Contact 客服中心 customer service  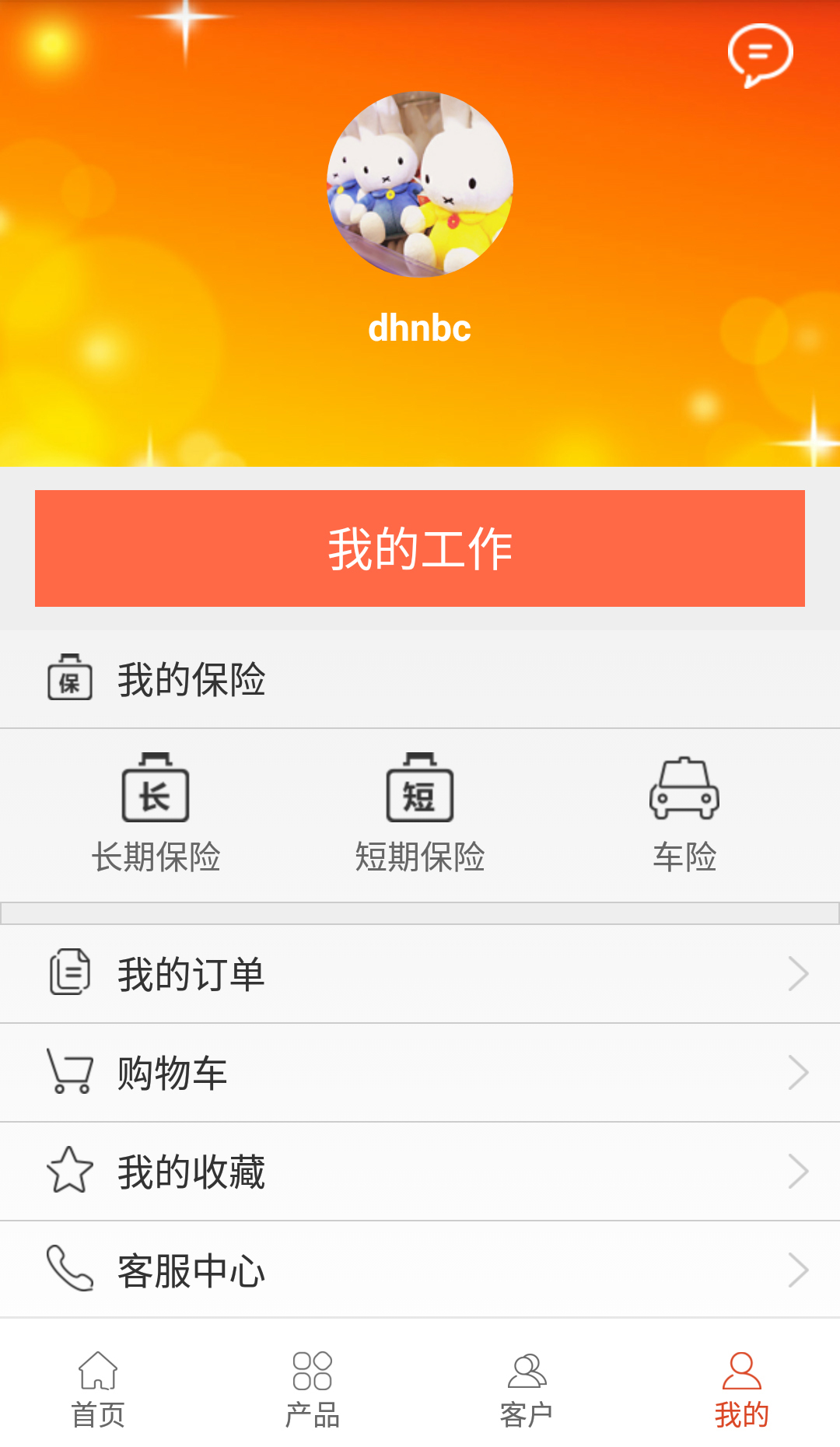tap(420, 1270)
